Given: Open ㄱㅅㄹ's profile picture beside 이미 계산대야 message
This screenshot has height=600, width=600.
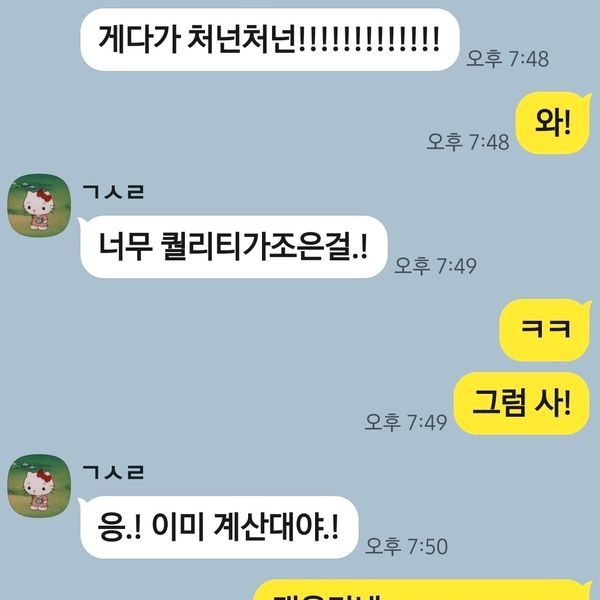Looking at the screenshot, I should click(x=38, y=486).
